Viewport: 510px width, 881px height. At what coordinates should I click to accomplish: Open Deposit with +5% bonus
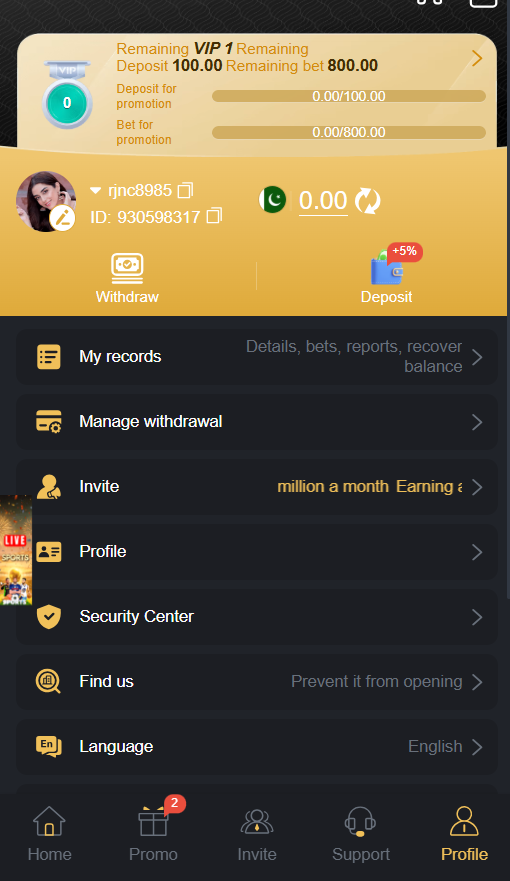pyautogui.click(x=386, y=276)
